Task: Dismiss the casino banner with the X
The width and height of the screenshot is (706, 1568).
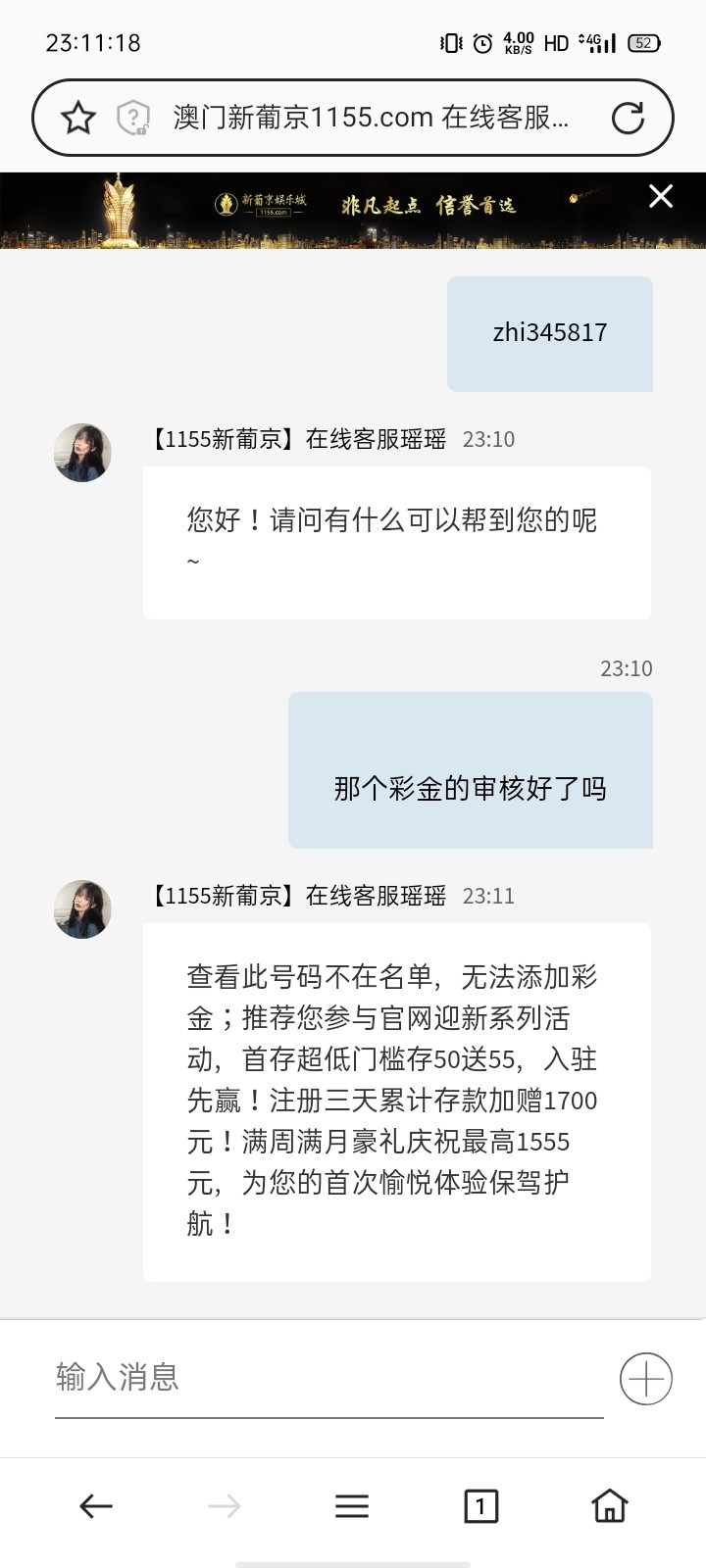Action: click(660, 196)
